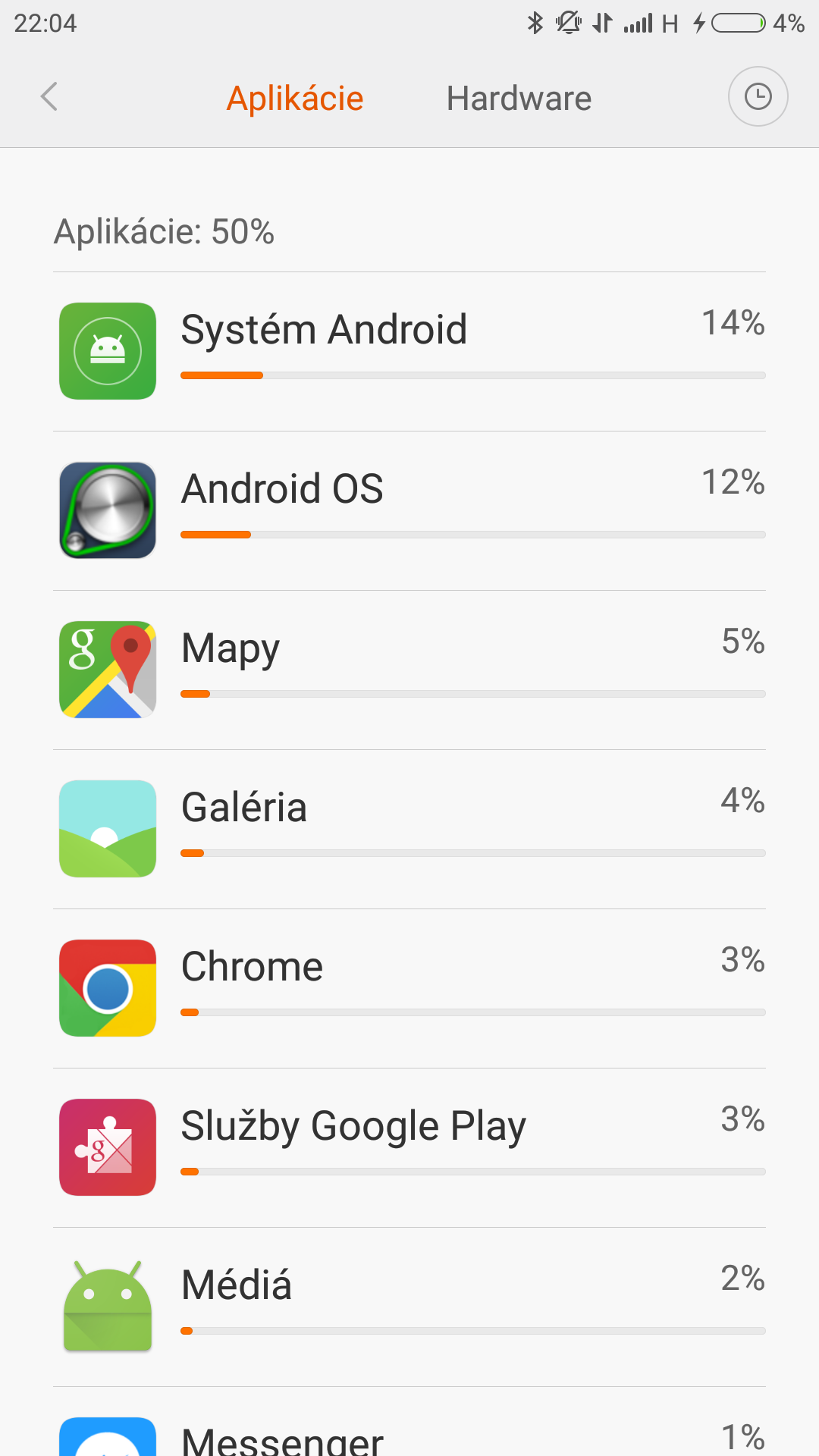
Task: Go back using the arrow
Action: [x=49, y=97]
